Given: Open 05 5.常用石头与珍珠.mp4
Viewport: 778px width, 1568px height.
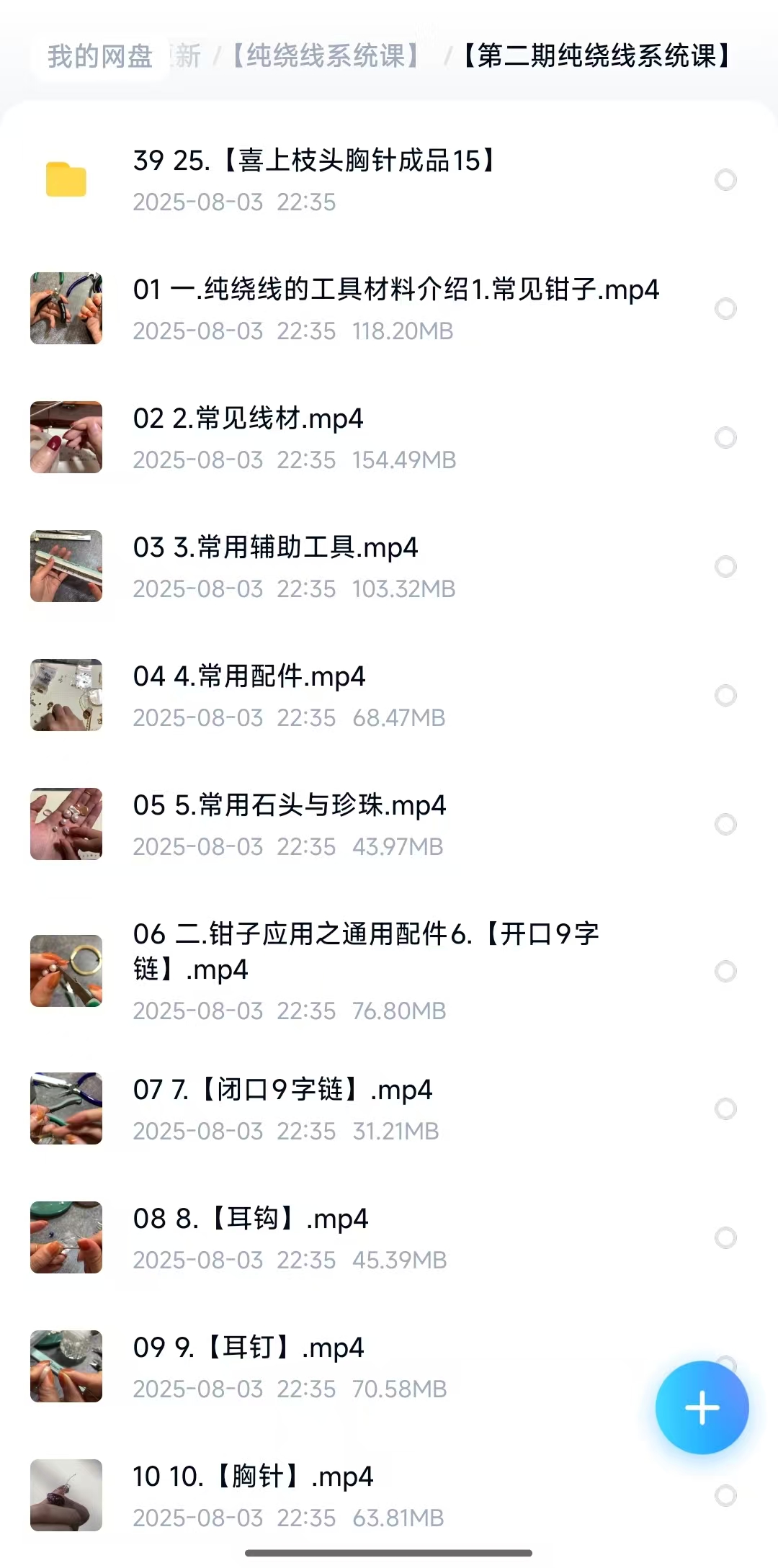Looking at the screenshot, I should point(290,806).
